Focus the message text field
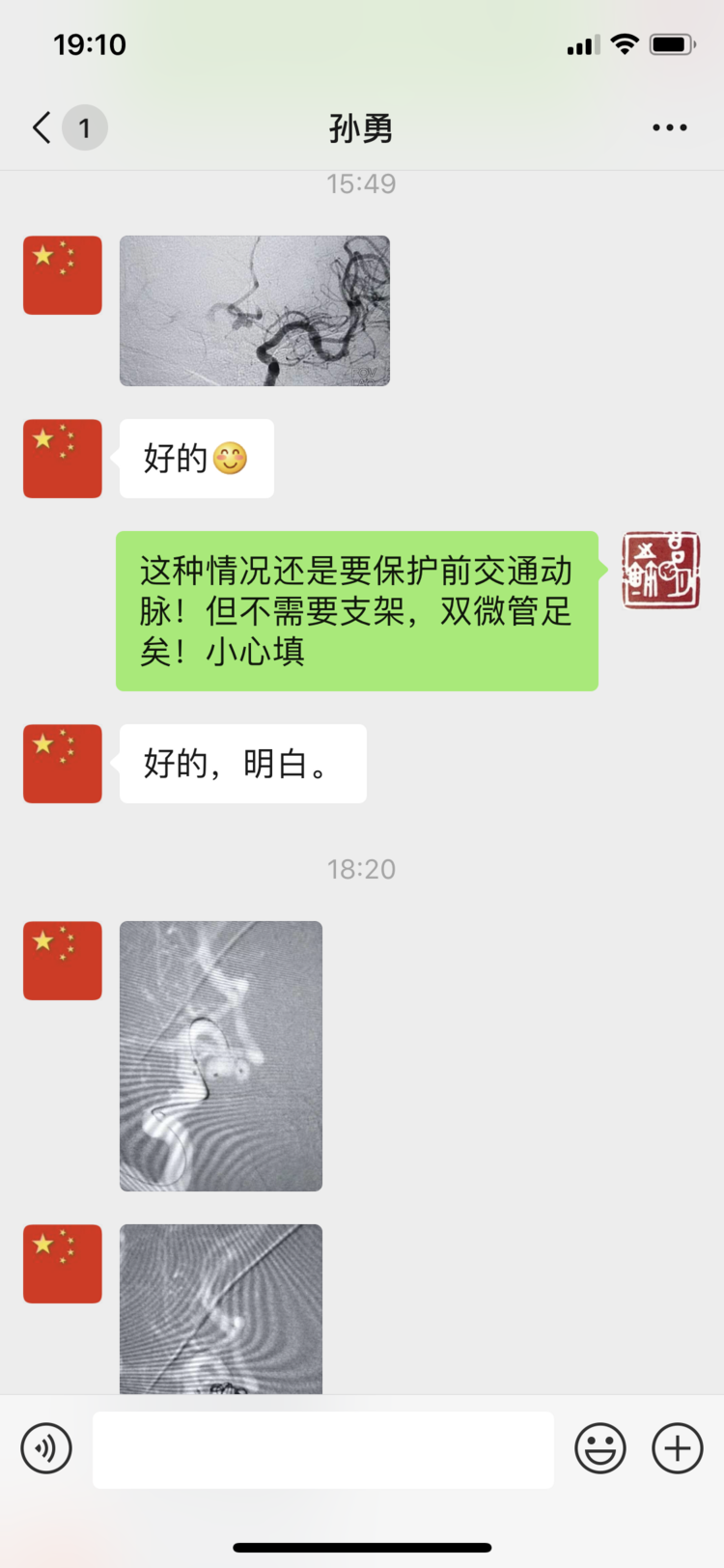Screen dimensions: 724x1568 322,1449
